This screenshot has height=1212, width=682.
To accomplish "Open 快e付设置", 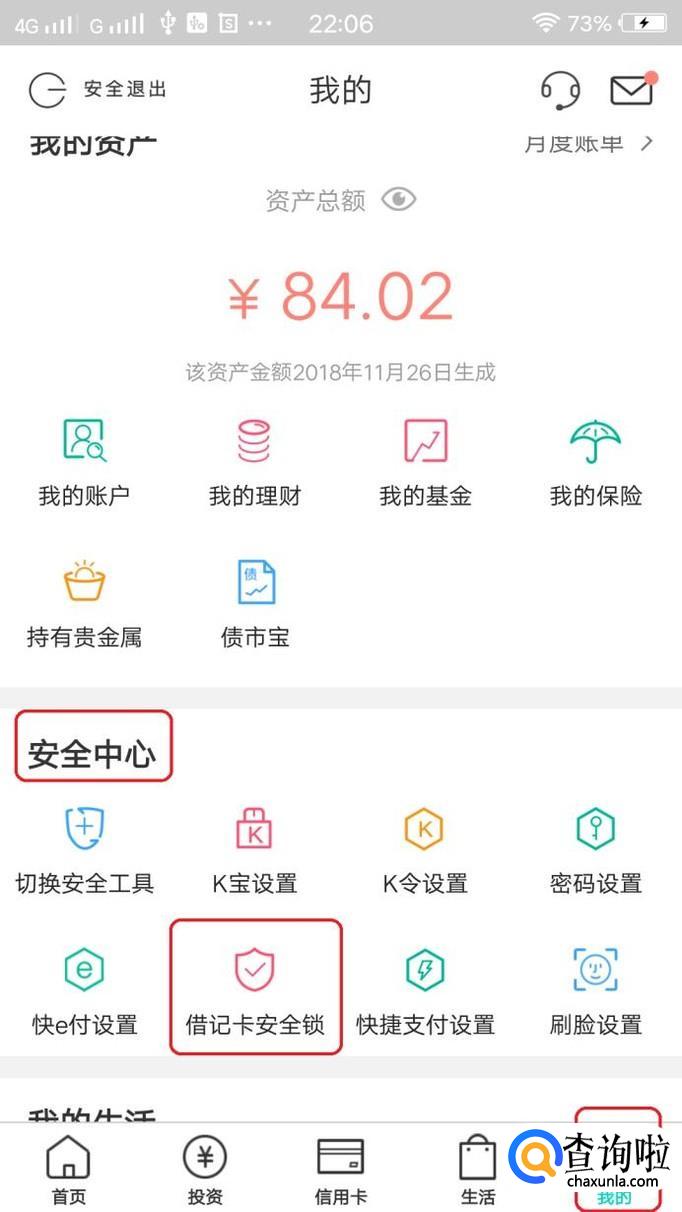I will click(x=85, y=990).
